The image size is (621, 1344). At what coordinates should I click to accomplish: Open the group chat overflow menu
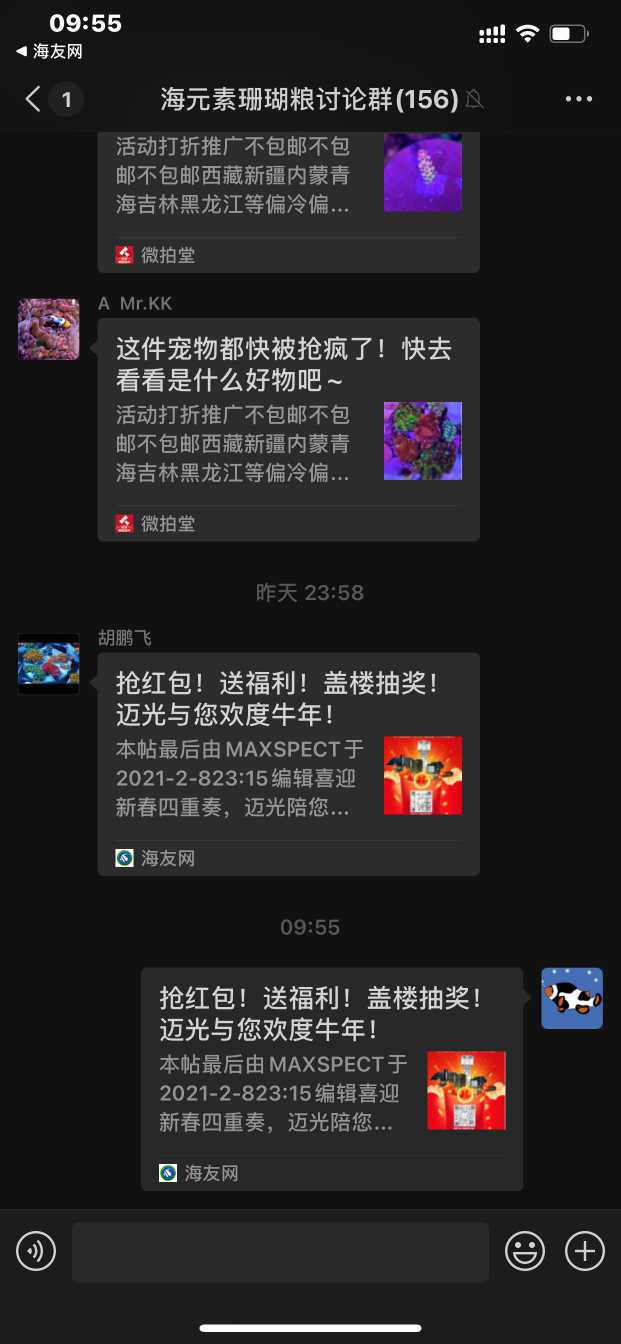(x=579, y=99)
